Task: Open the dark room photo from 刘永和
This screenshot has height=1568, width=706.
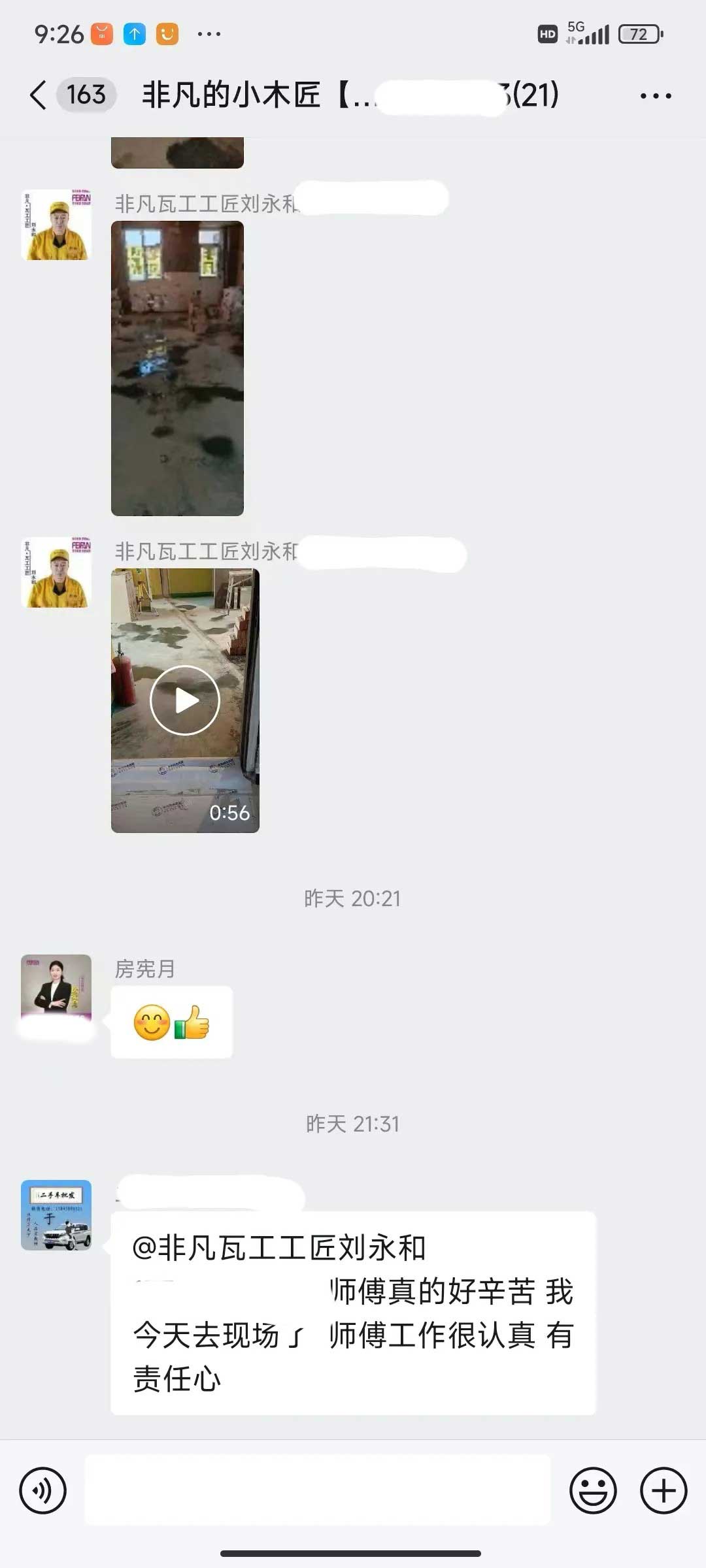Action: click(177, 368)
